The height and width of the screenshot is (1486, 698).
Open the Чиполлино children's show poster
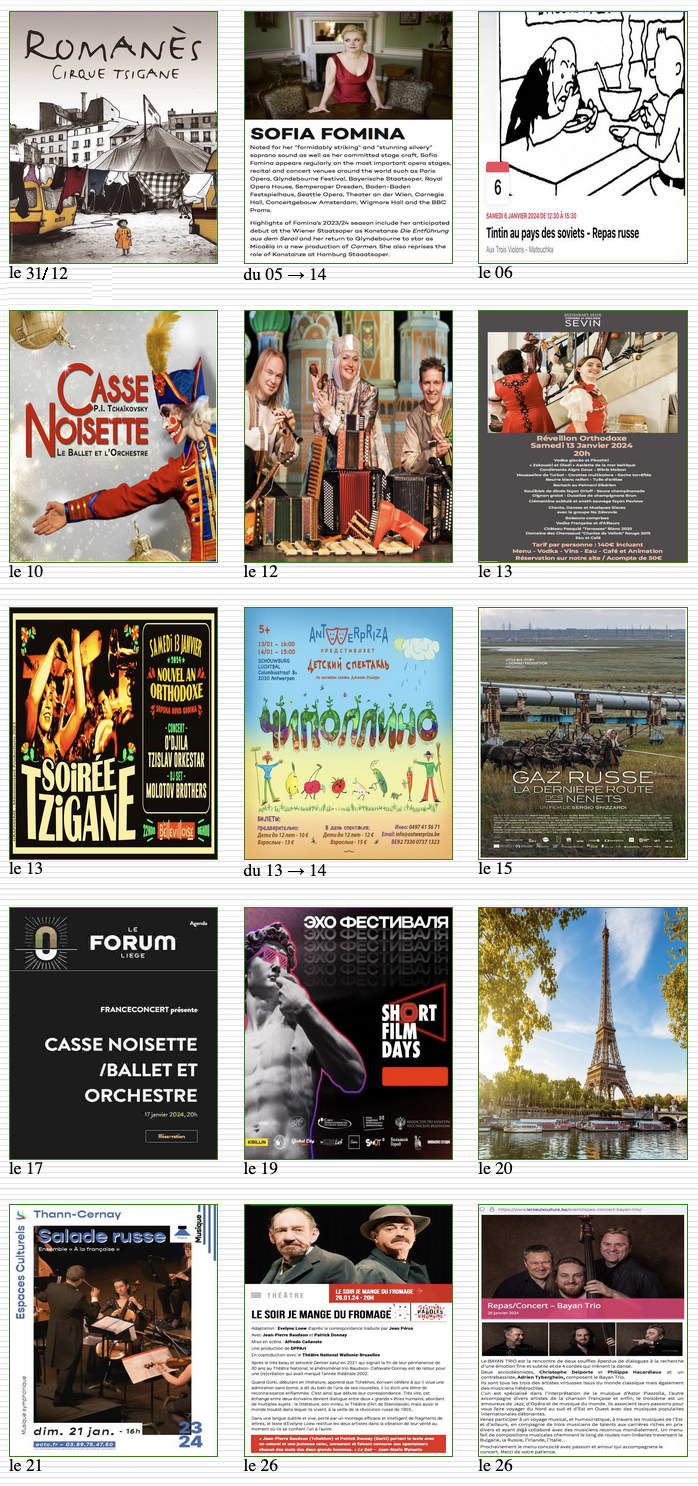[348, 733]
